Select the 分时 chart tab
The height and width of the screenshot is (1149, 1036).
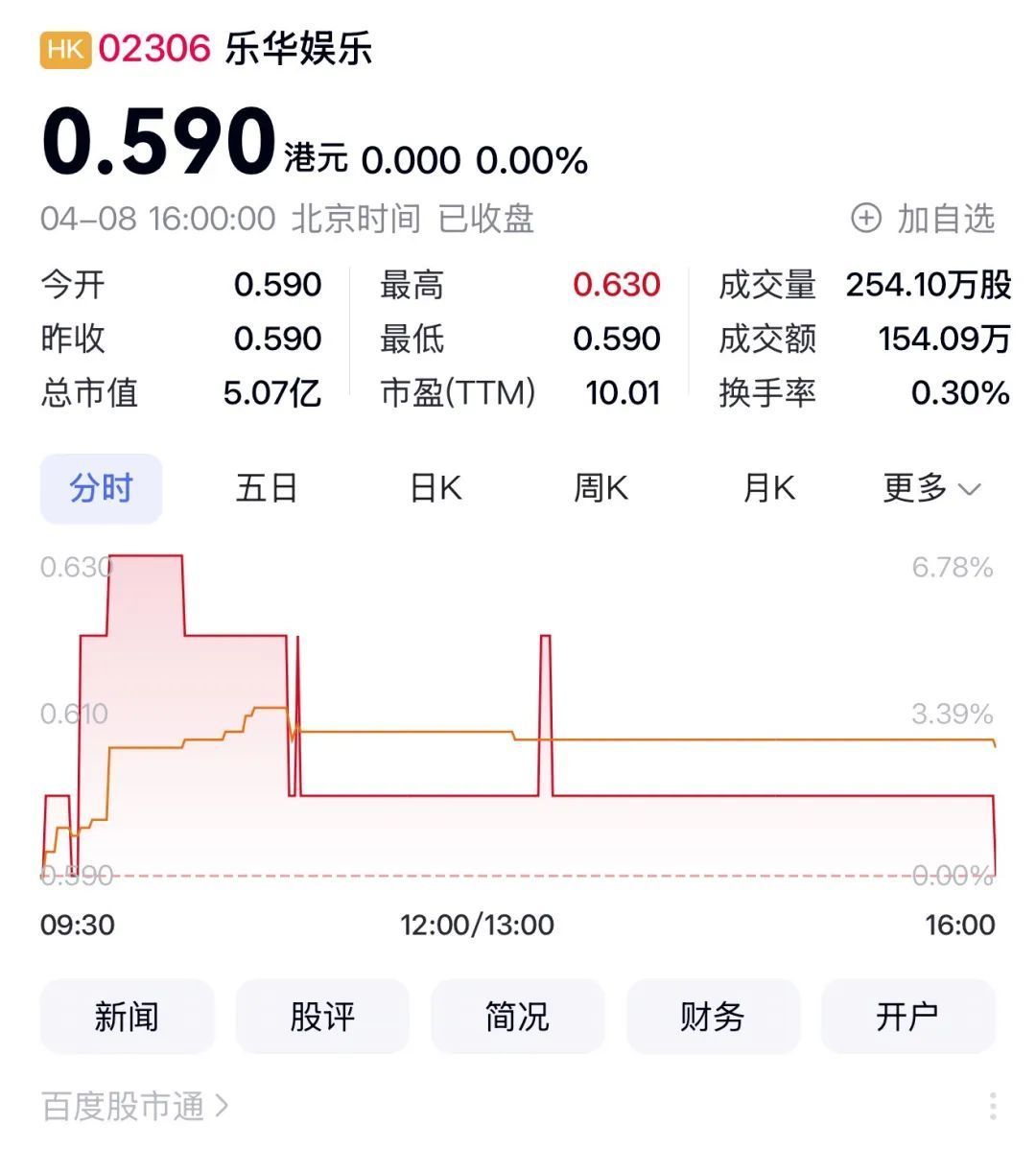tap(101, 489)
